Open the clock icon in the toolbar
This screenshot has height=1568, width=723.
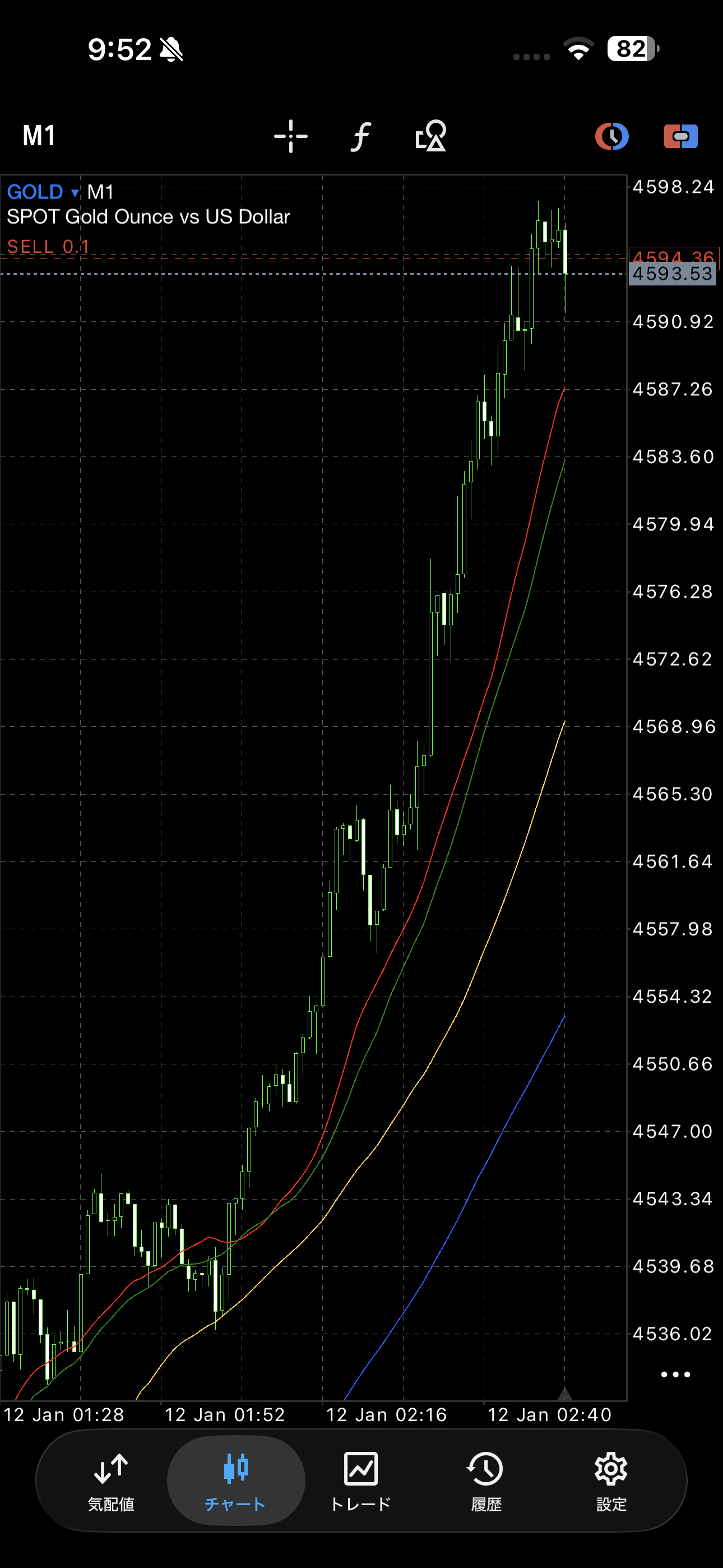click(x=611, y=136)
